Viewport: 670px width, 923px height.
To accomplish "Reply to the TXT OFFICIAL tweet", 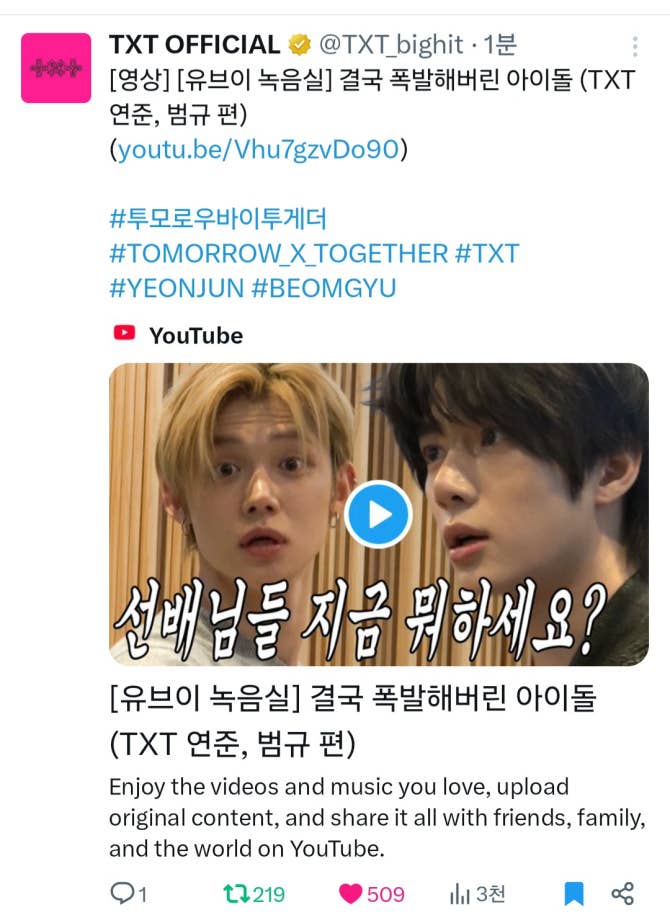I will [121, 893].
